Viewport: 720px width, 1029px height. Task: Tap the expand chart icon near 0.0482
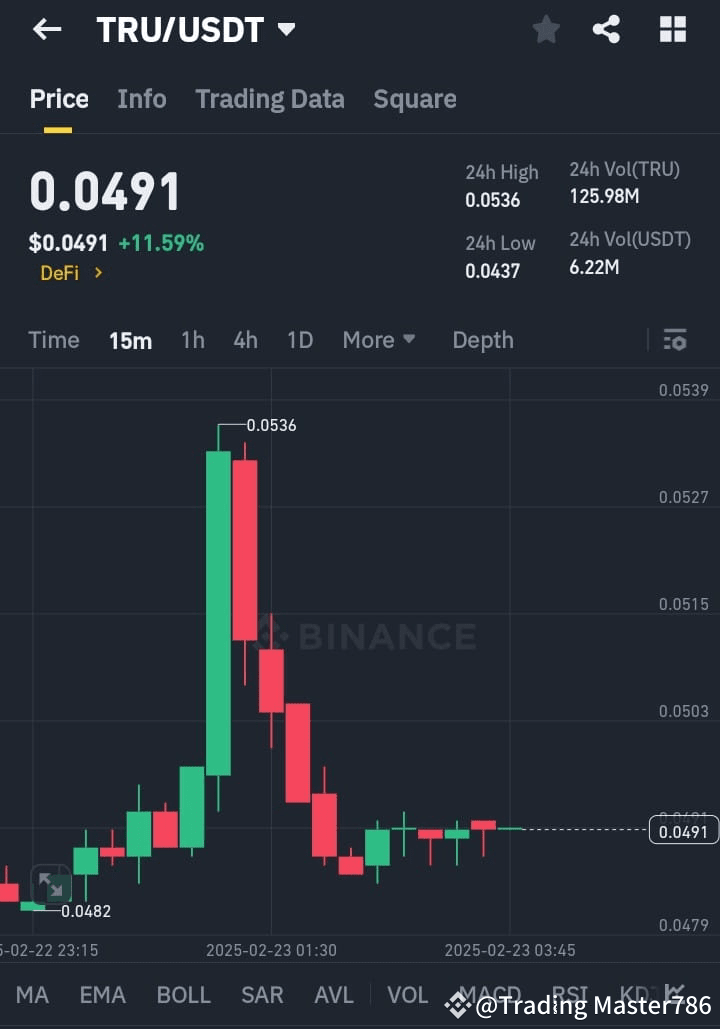click(52, 886)
